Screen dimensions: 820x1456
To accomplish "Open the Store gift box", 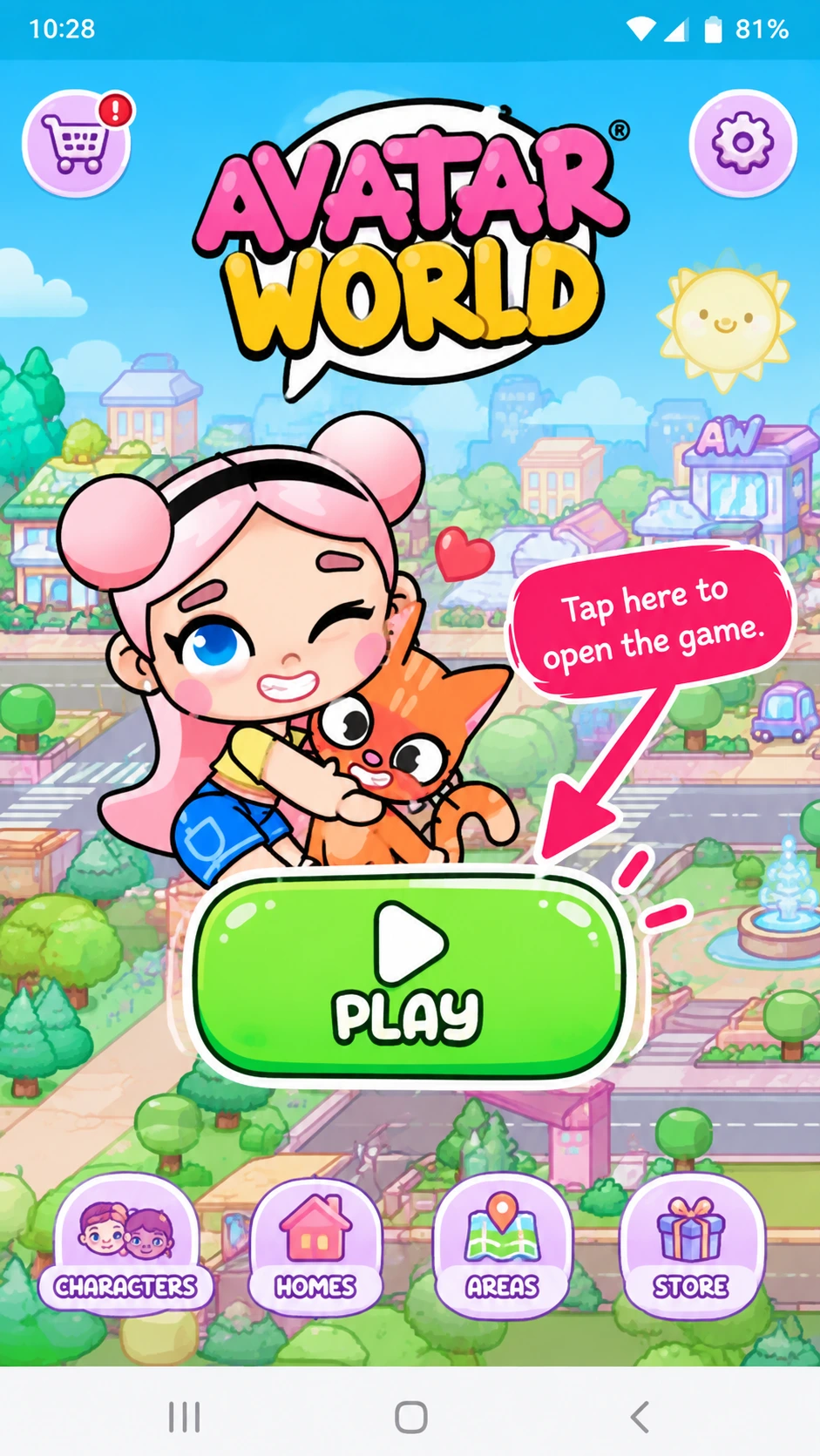I will coord(691,1246).
